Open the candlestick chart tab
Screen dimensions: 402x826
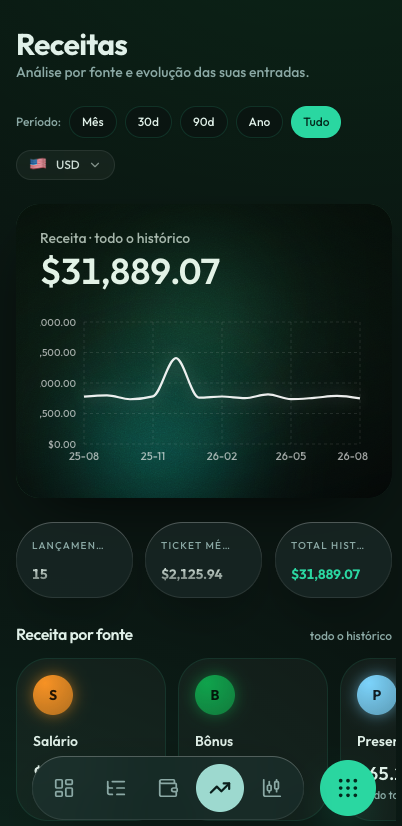[x=272, y=788]
